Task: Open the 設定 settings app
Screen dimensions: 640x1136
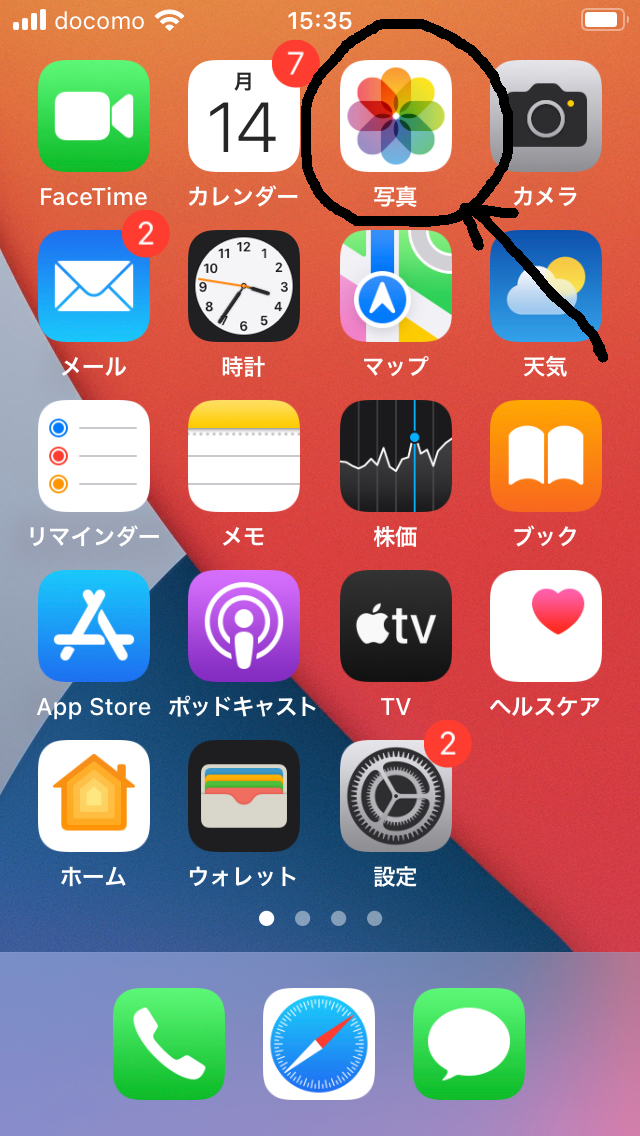Action: 396,796
